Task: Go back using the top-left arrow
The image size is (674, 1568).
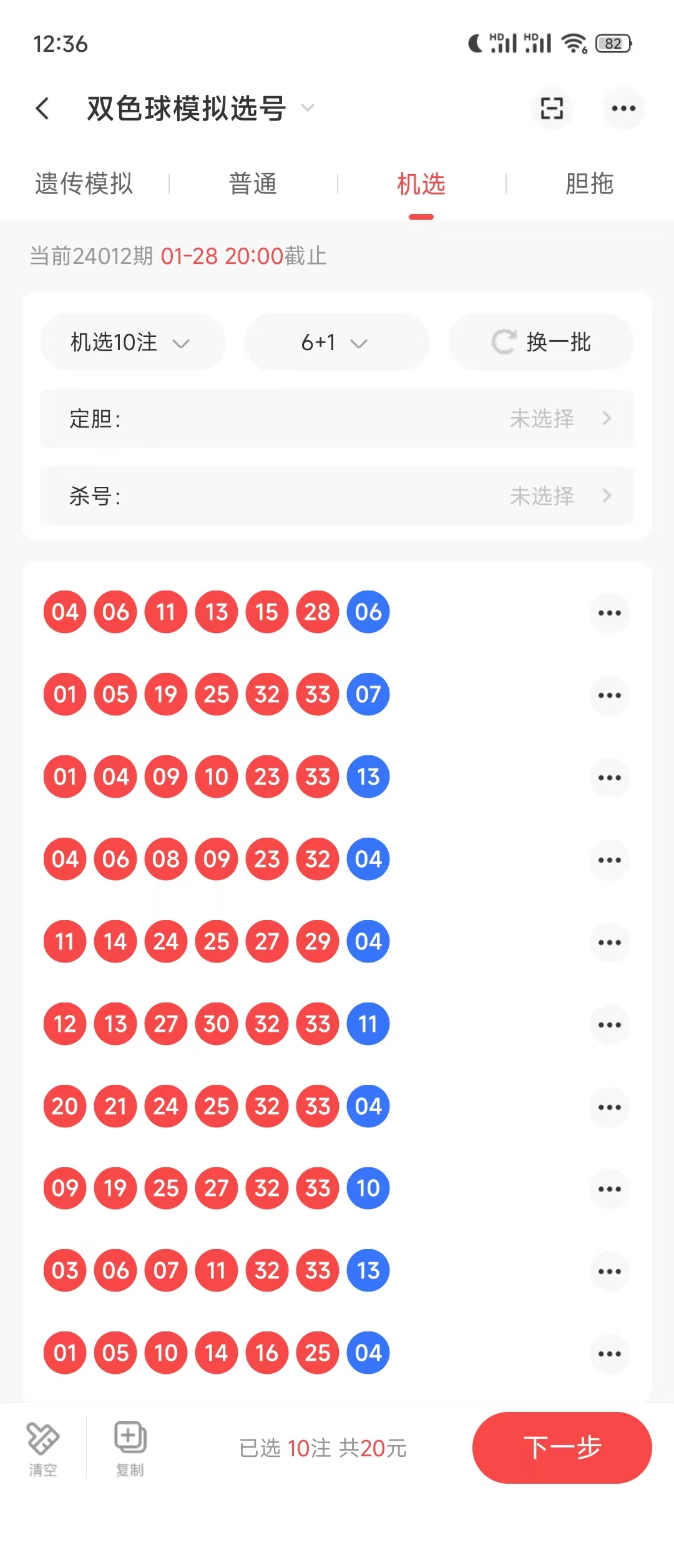Action: (42, 109)
